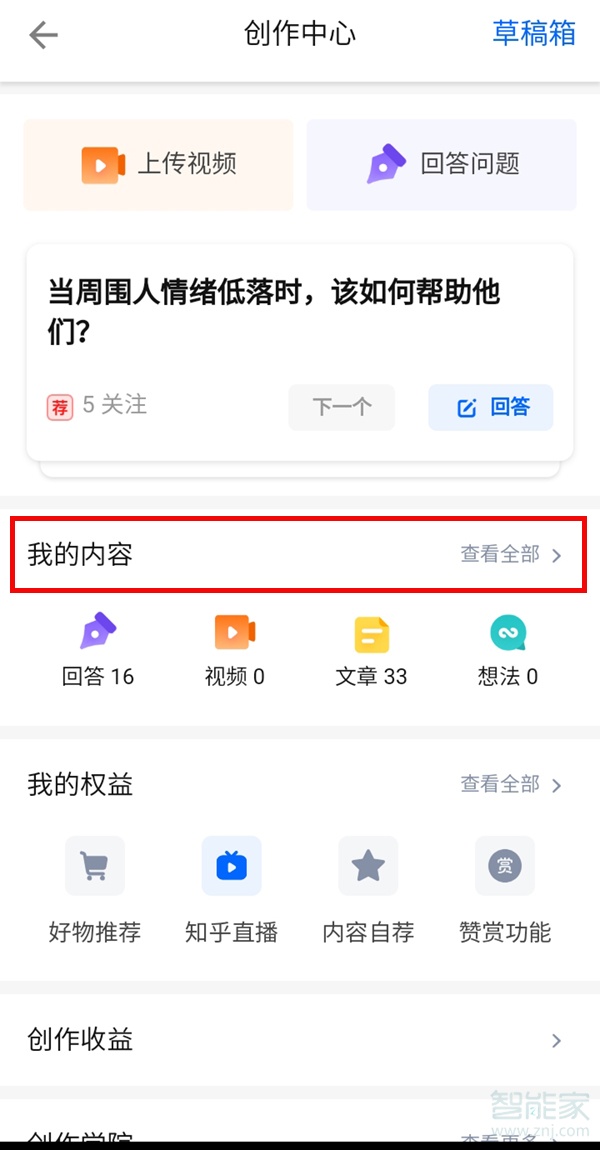
Task: Open my 回答 16 answers
Action: 98,652
